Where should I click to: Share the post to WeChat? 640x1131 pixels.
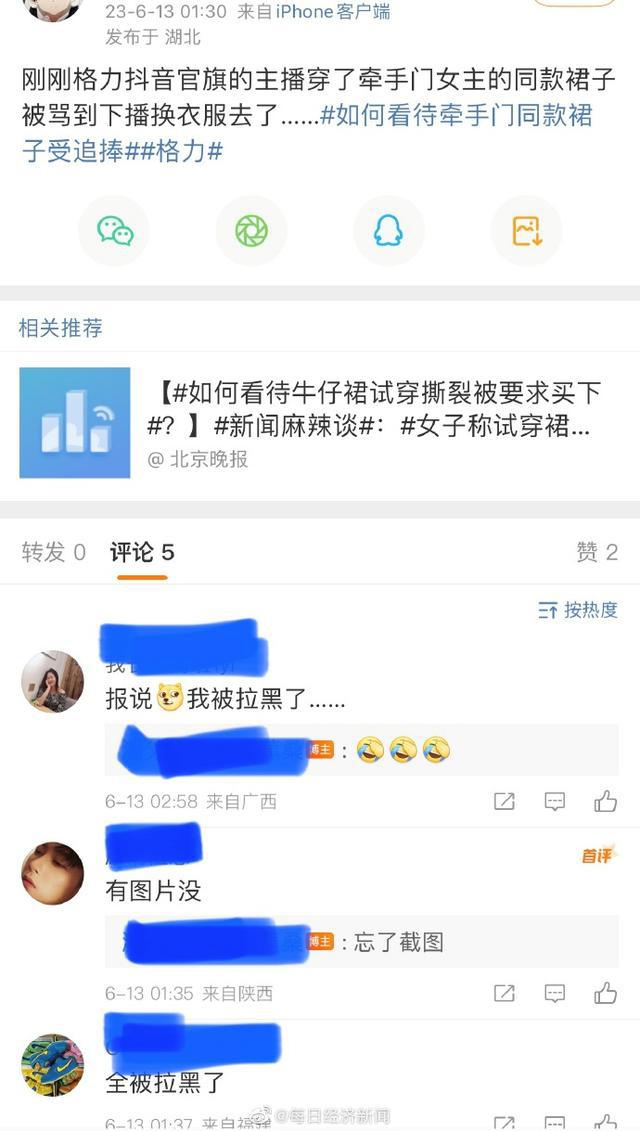coord(115,231)
